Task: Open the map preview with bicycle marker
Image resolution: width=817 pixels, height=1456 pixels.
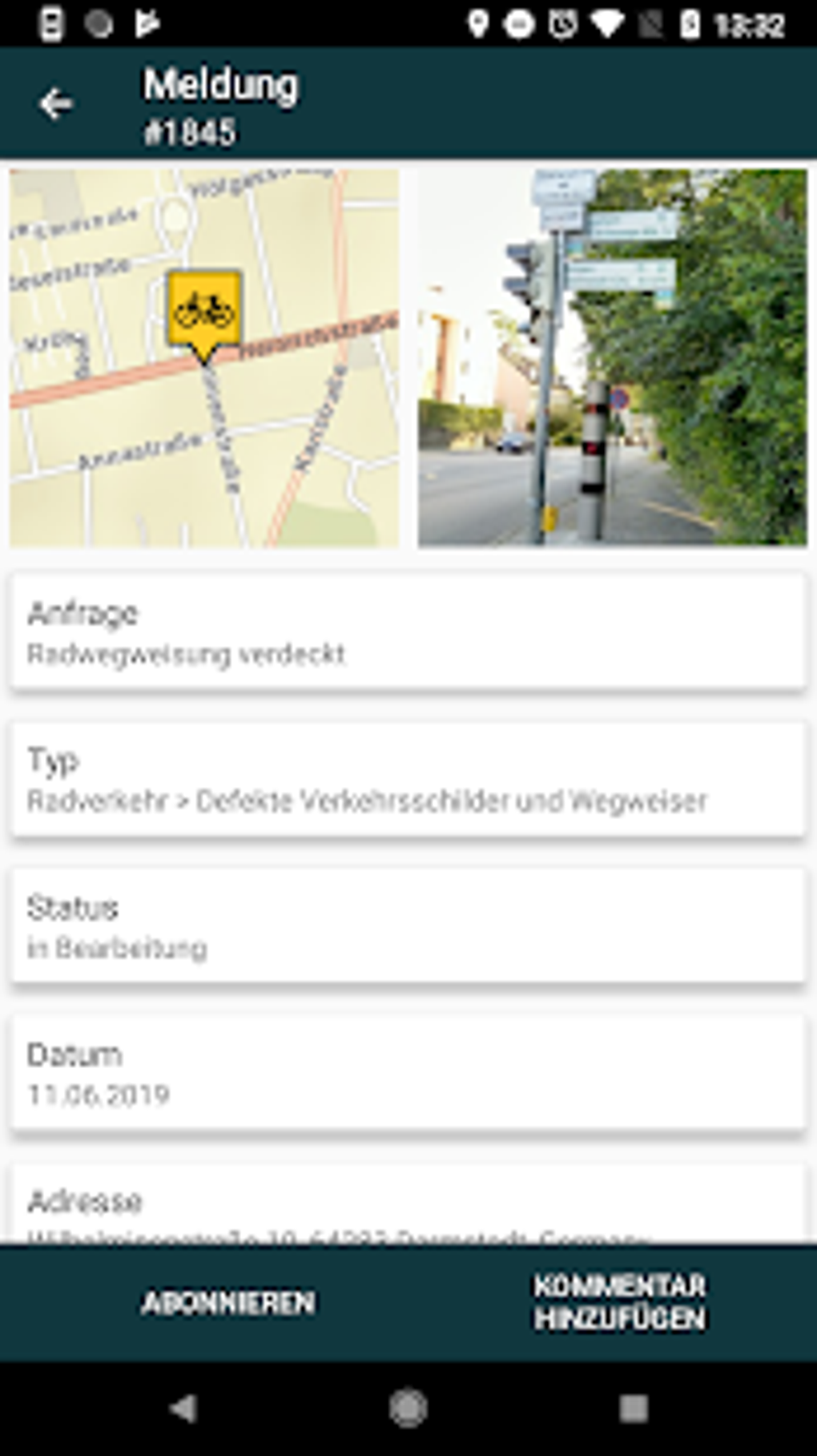Action: pos(204,358)
